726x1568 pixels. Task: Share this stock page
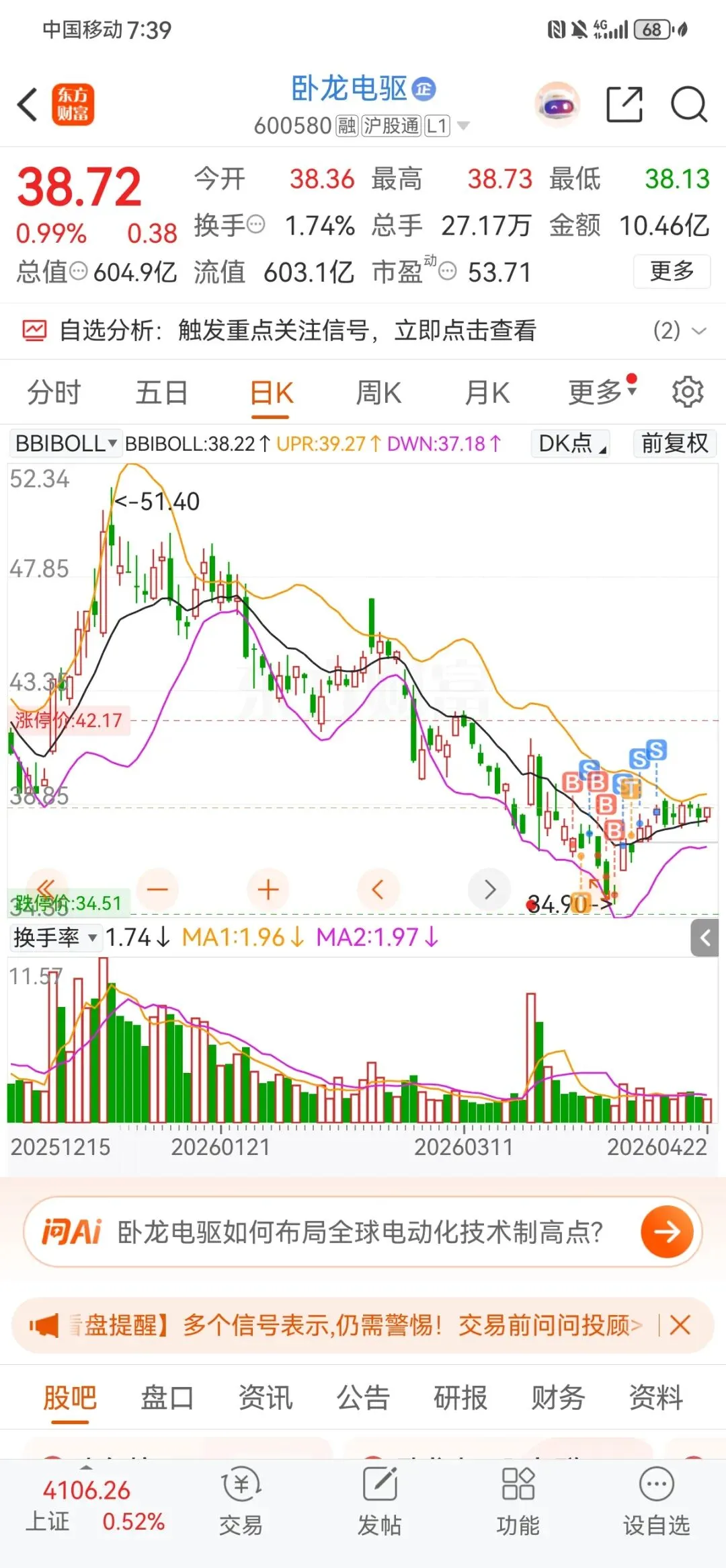coord(624,105)
